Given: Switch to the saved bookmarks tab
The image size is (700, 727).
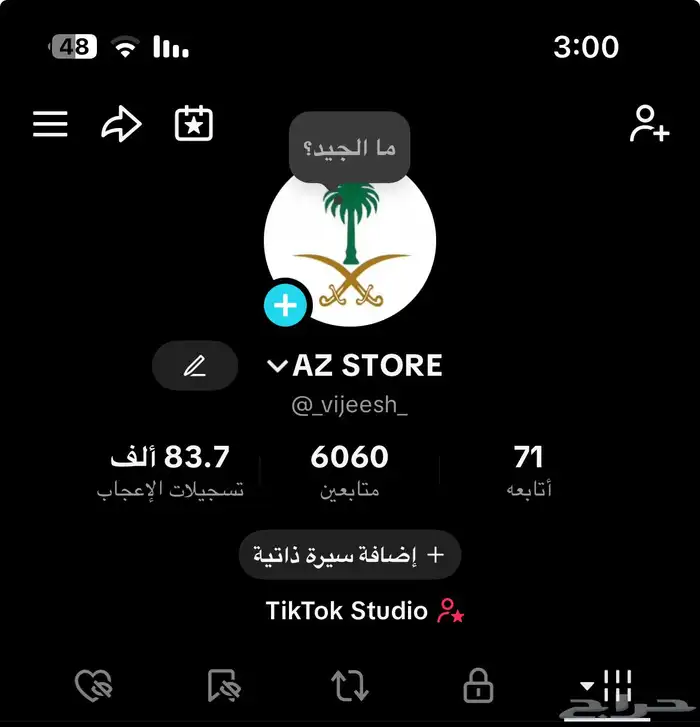Looking at the screenshot, I should tap(224, 686).
